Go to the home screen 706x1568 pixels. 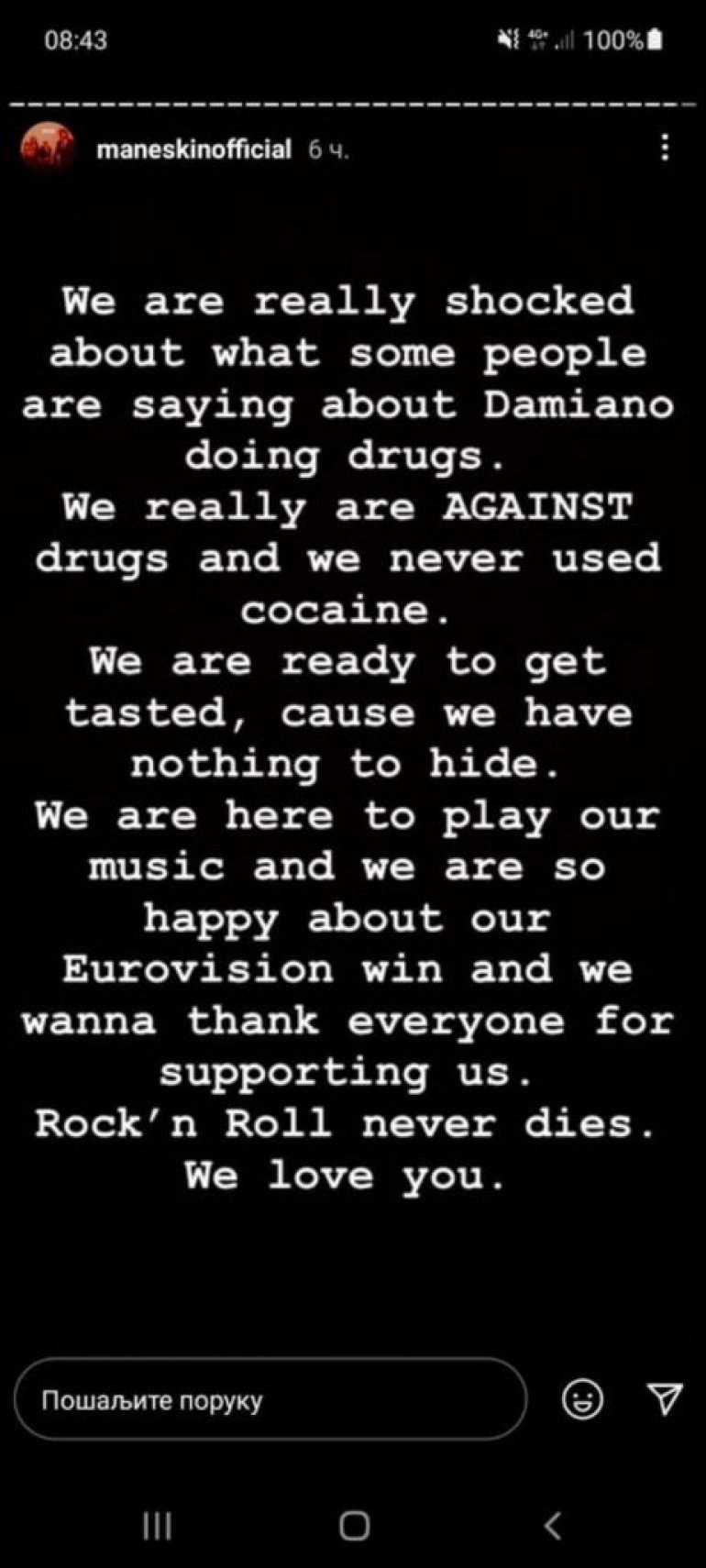click(354, 1525)
